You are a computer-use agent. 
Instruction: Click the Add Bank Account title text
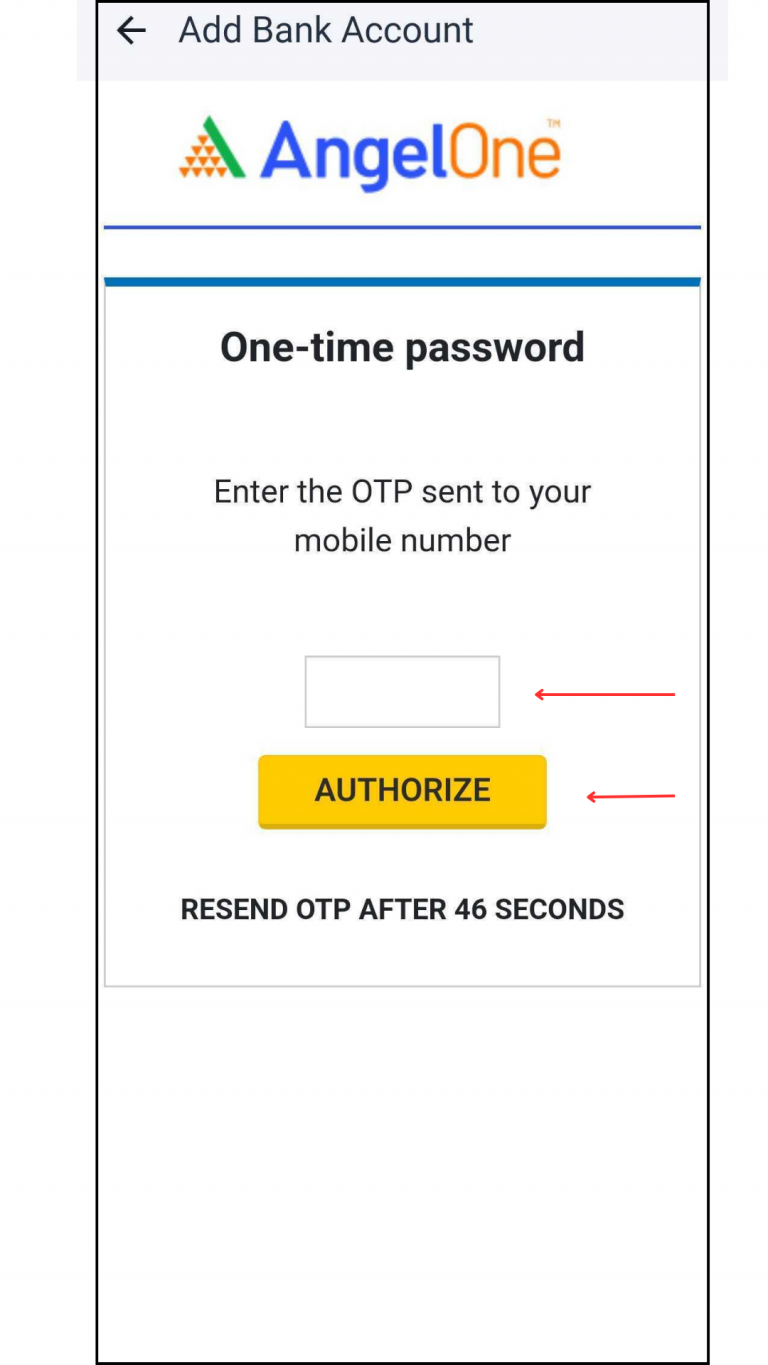(x=326, y=30)
